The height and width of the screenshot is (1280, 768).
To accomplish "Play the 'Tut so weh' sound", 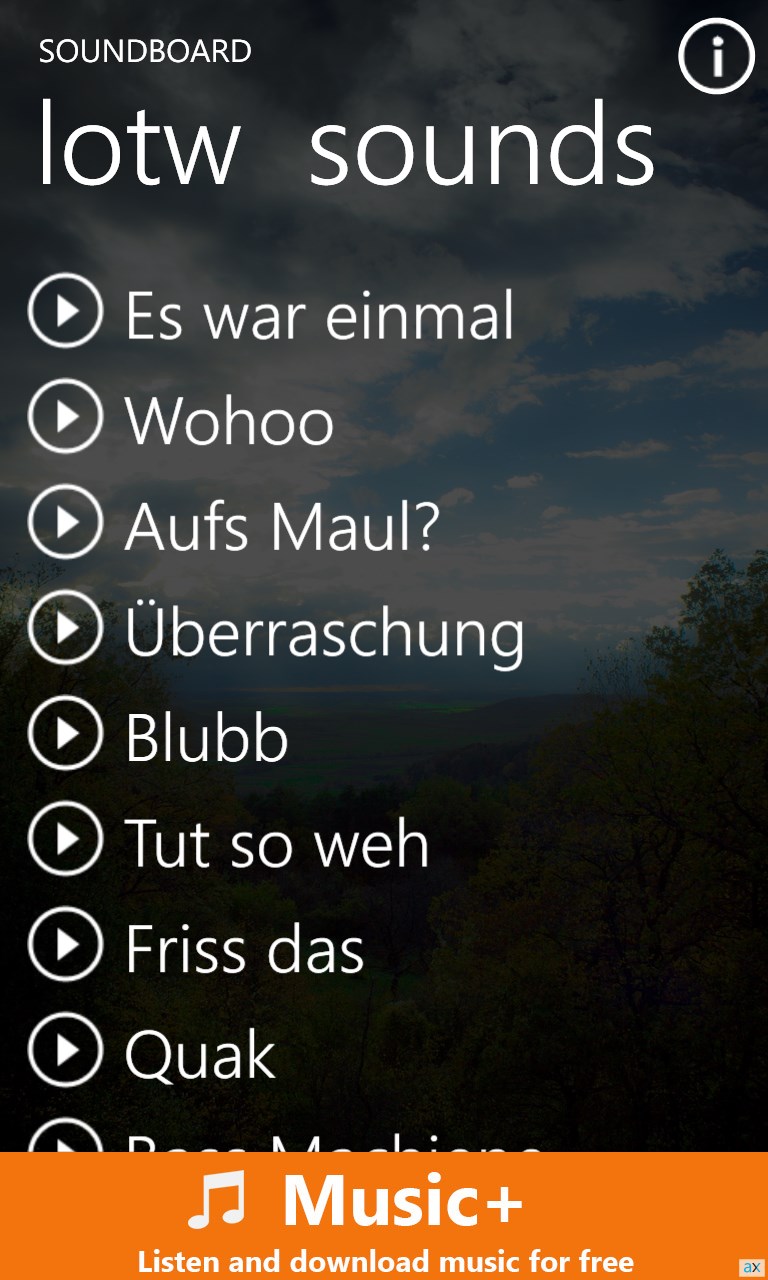I will click(66, 839).
